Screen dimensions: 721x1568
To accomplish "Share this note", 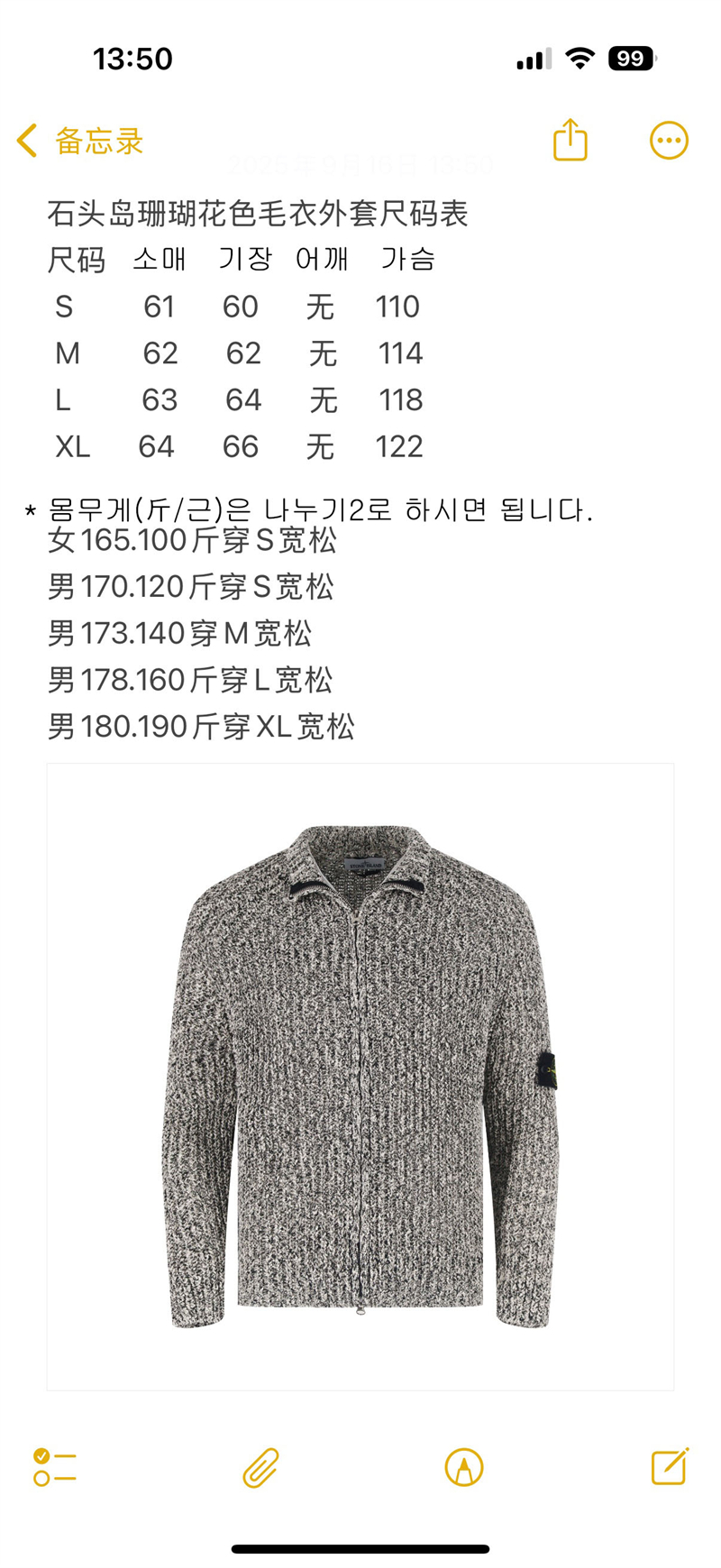I will pyautogui.click(x=570, y=141).
